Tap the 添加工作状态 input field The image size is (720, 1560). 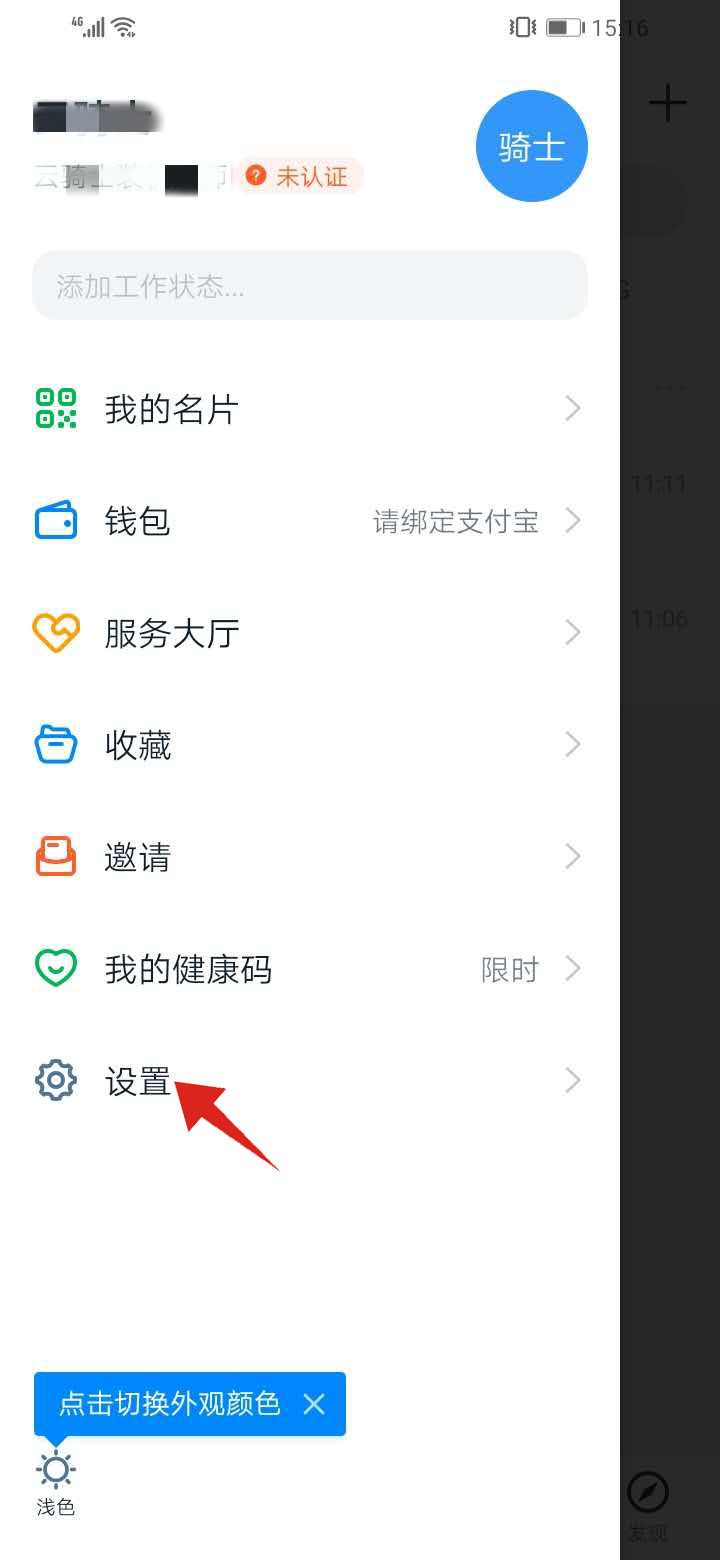click(310, 286)
